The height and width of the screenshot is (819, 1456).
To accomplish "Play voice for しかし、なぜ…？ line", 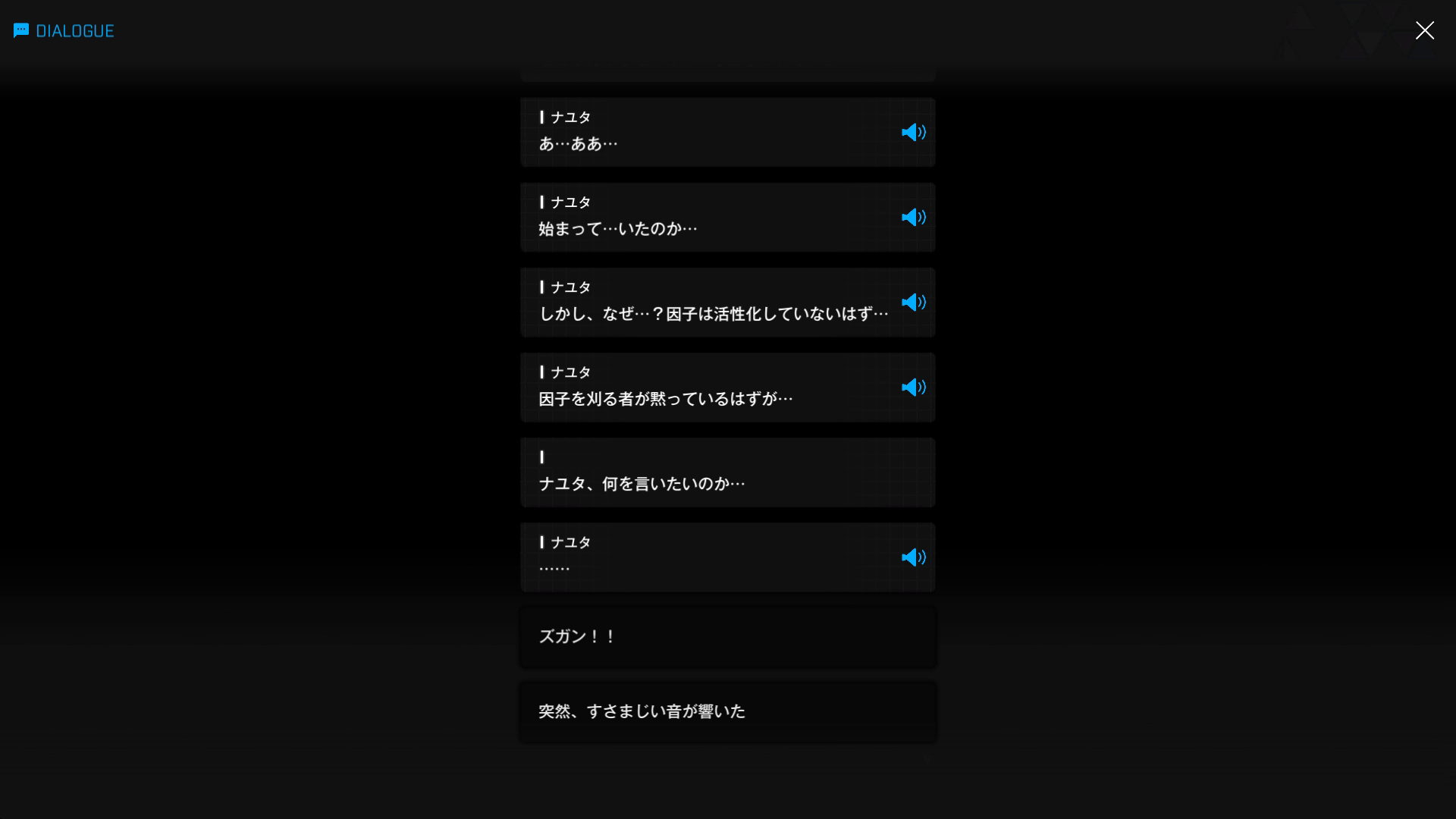I will (x=913, y=303).
